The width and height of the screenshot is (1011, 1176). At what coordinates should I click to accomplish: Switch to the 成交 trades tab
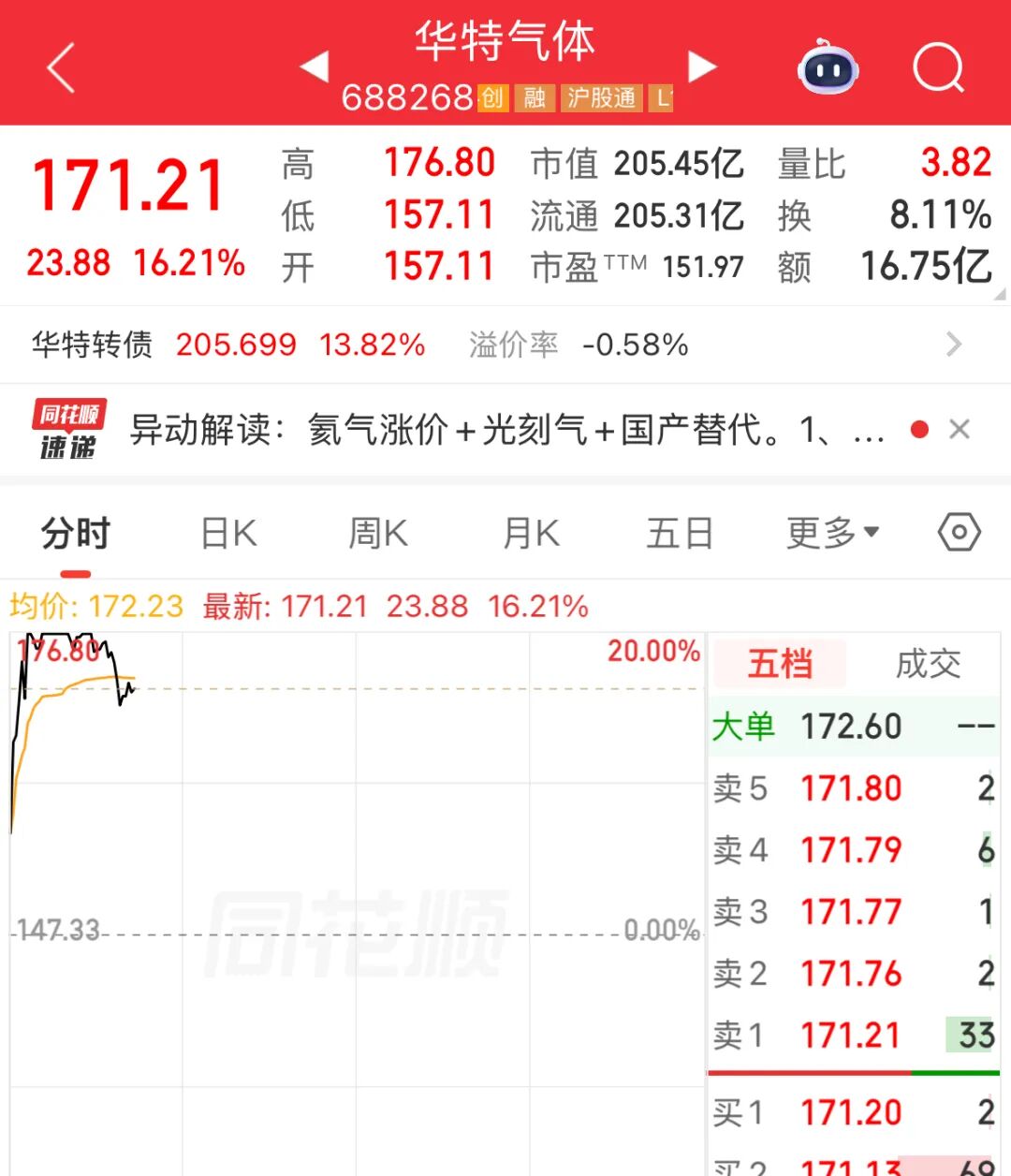pos(928,664)
